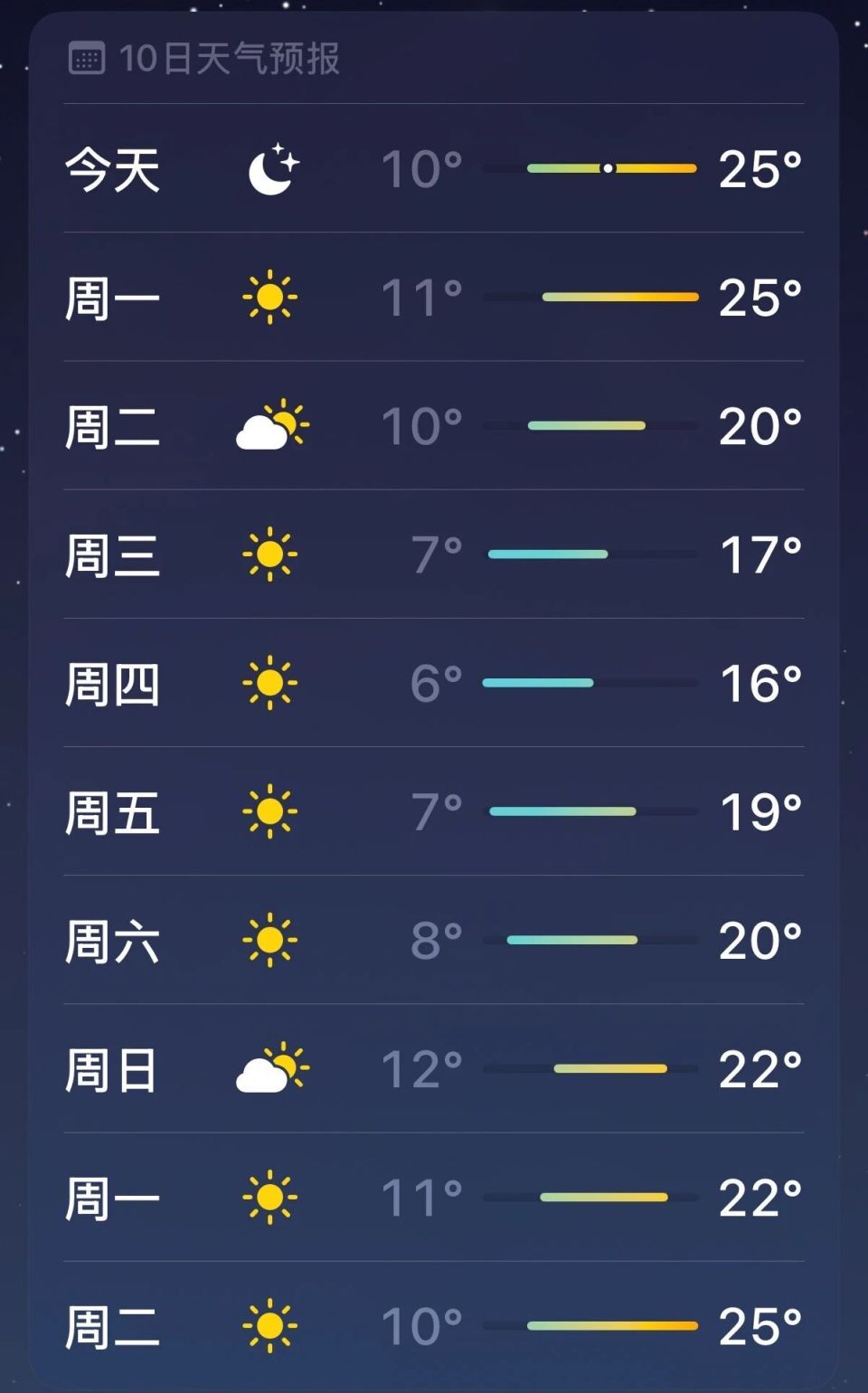Select the 周三 forecast row

click(434, 554)
